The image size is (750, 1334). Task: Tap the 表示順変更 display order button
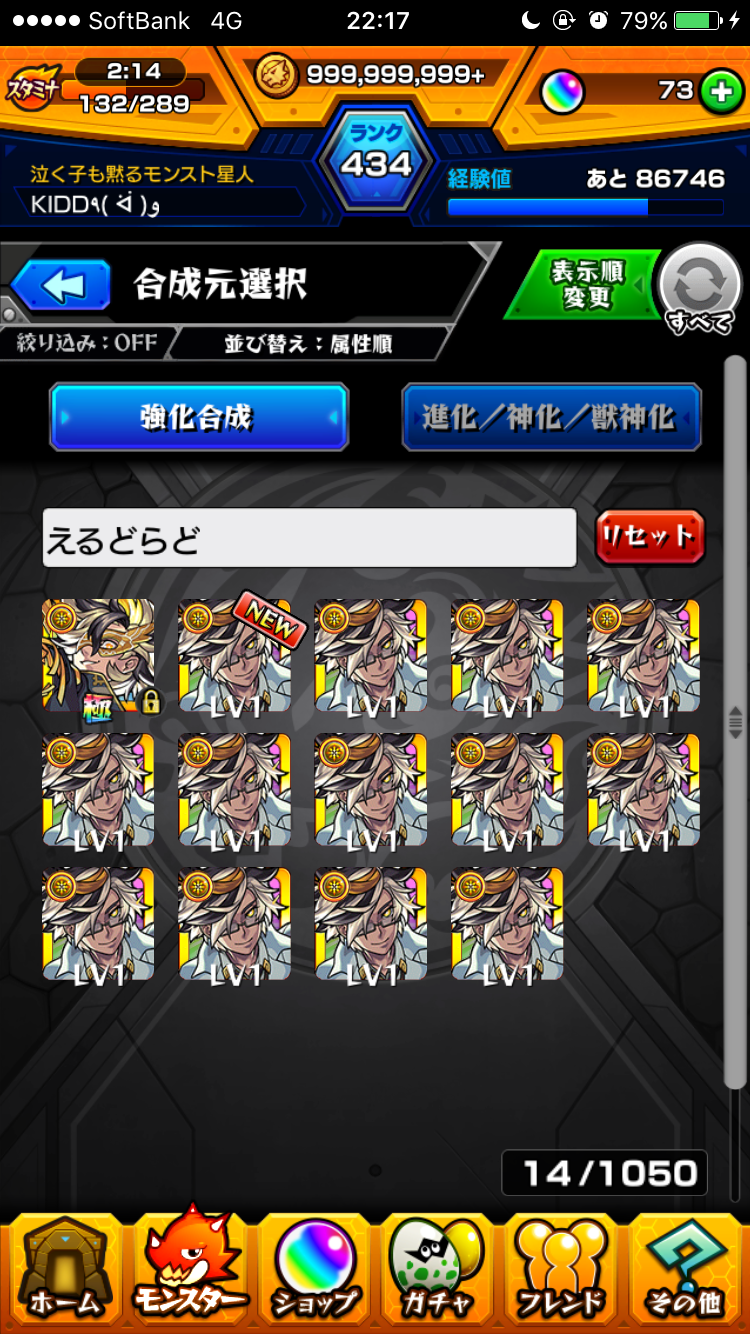(x=587, y=286)
